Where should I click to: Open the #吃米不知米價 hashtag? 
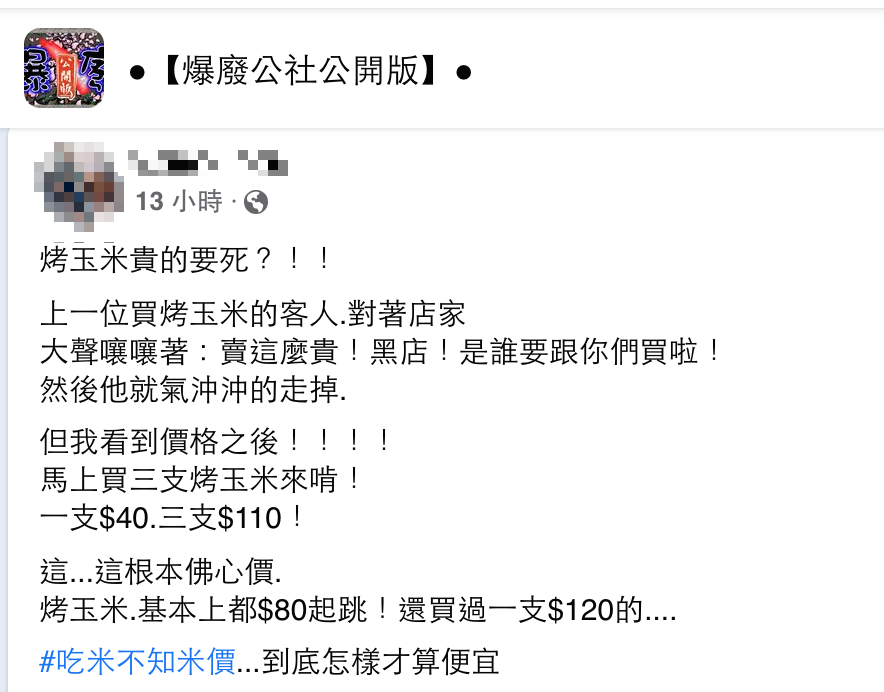[x=137, y=662]
